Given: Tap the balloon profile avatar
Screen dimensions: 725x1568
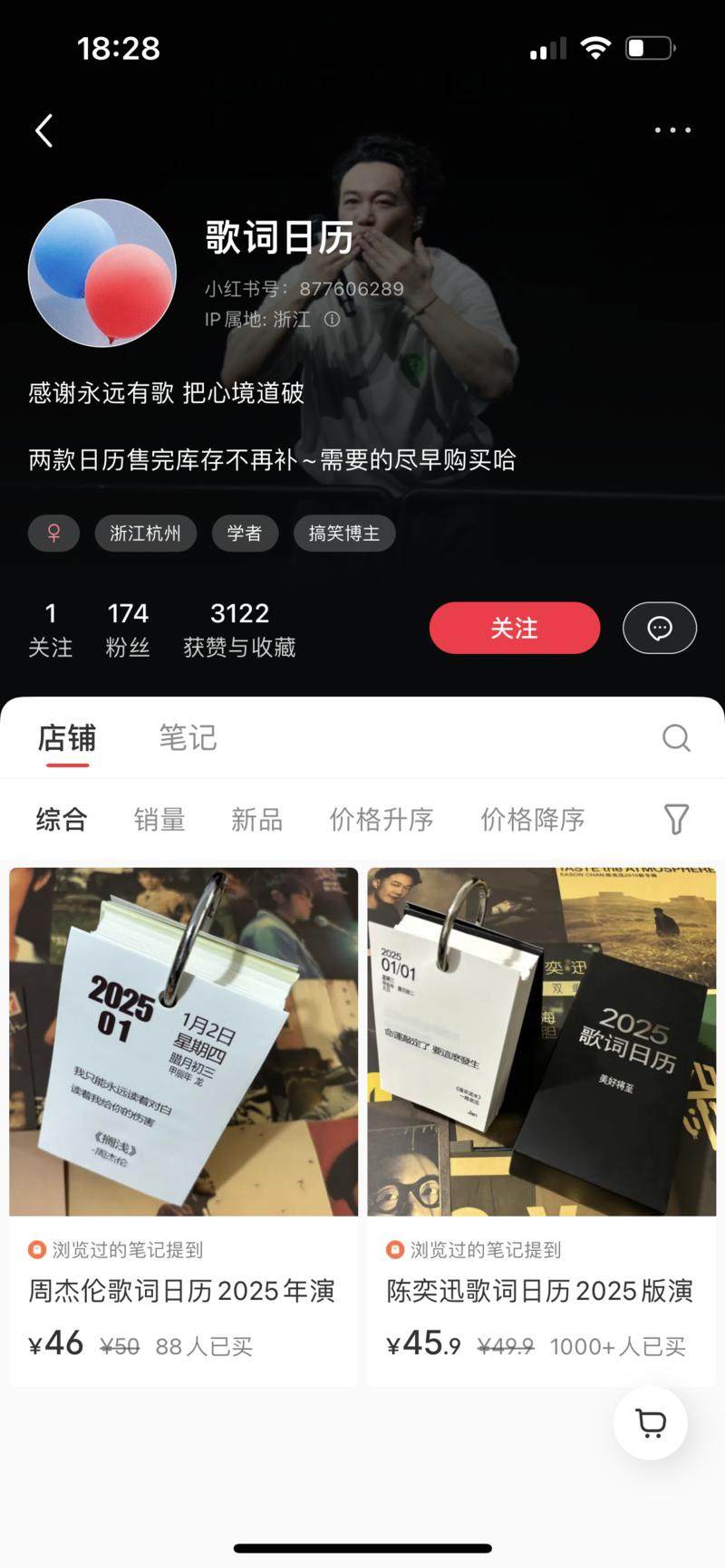Looking at the screenshot, I should [101, 273].
